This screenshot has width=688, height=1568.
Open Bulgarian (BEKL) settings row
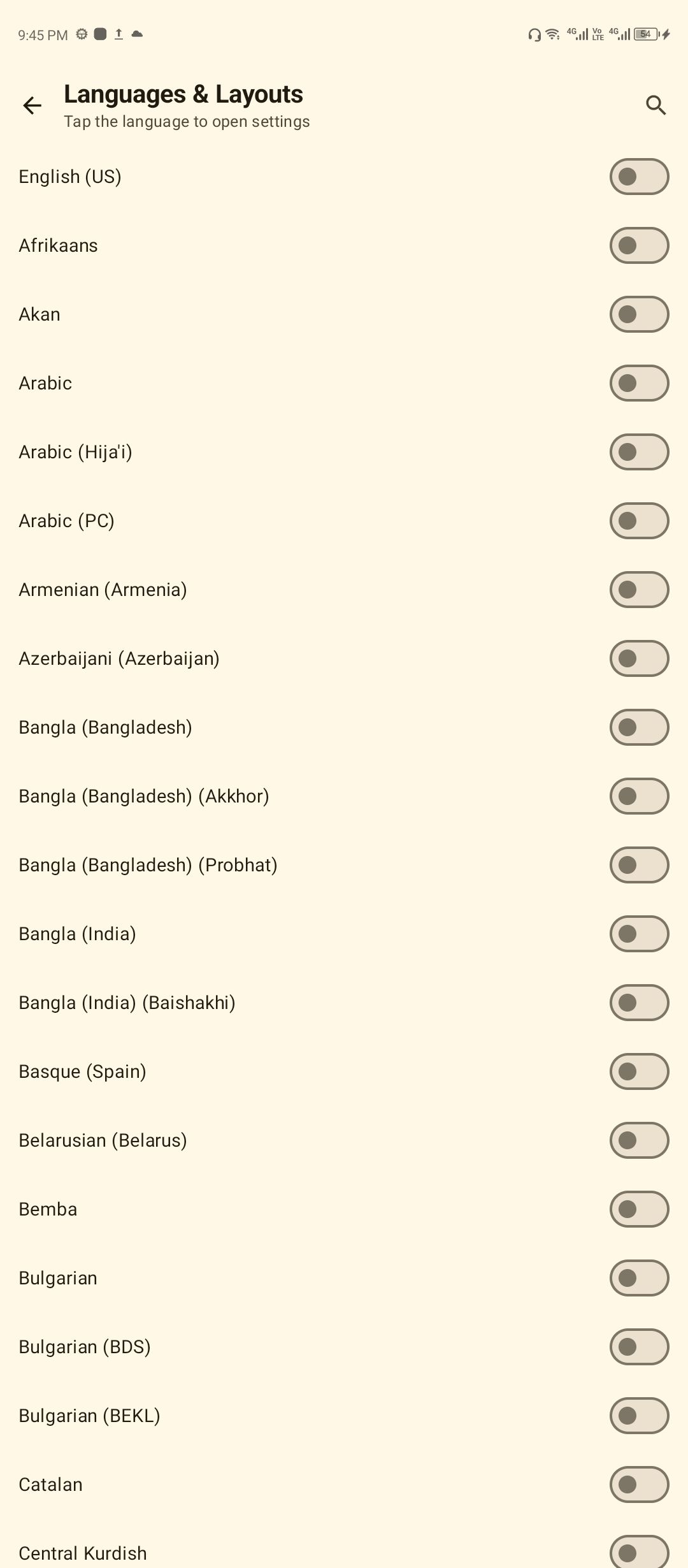(344, 1416)
